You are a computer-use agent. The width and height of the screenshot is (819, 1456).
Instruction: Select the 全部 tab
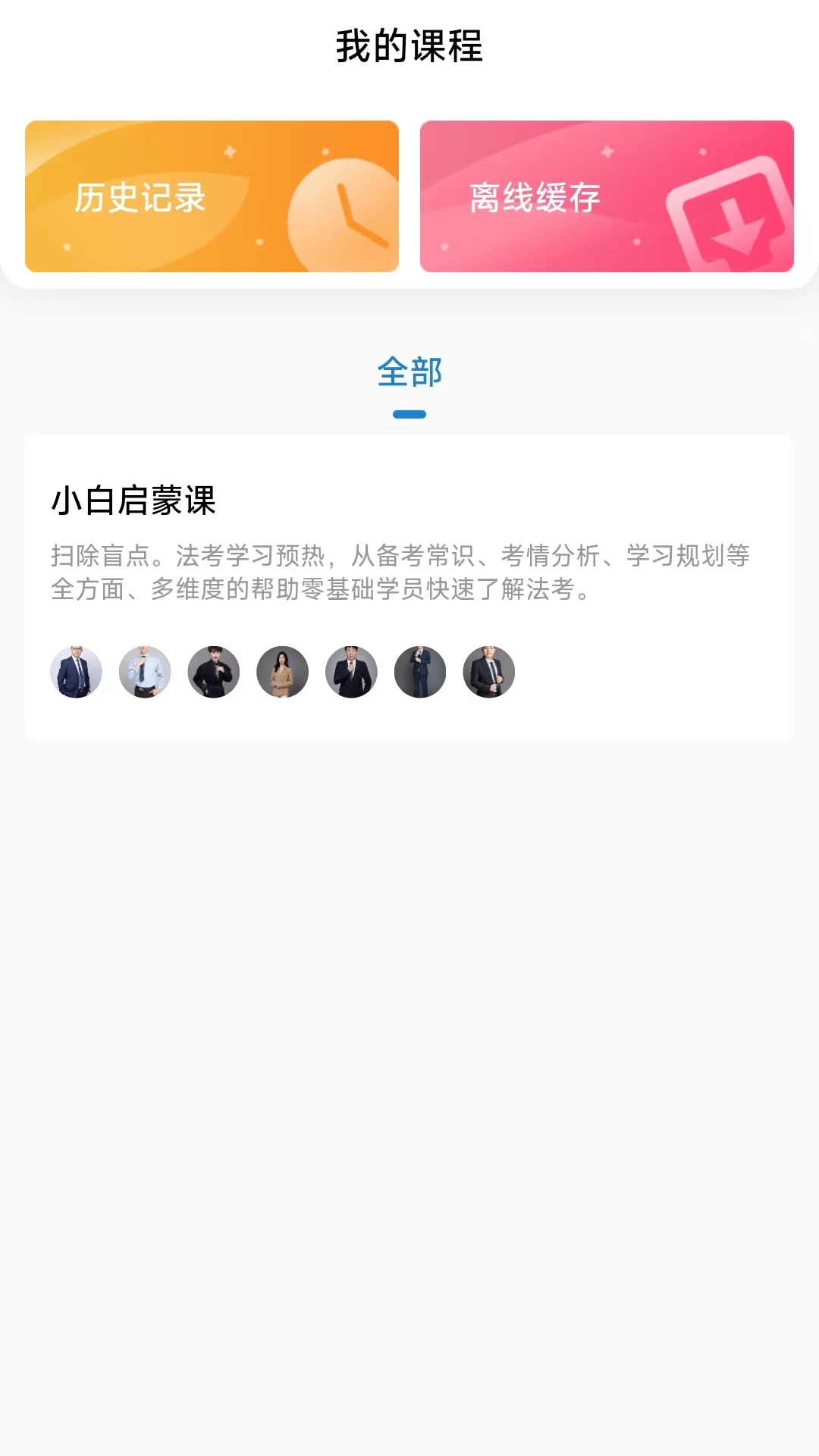coord(409,373)
